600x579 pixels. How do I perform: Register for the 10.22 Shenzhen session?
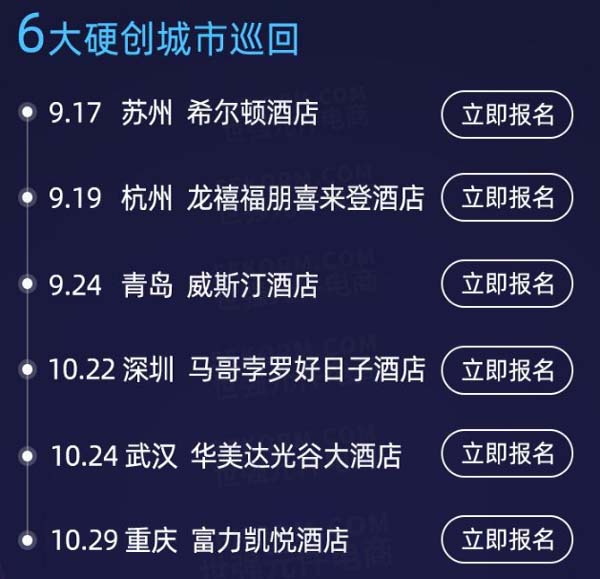point(507,371)
